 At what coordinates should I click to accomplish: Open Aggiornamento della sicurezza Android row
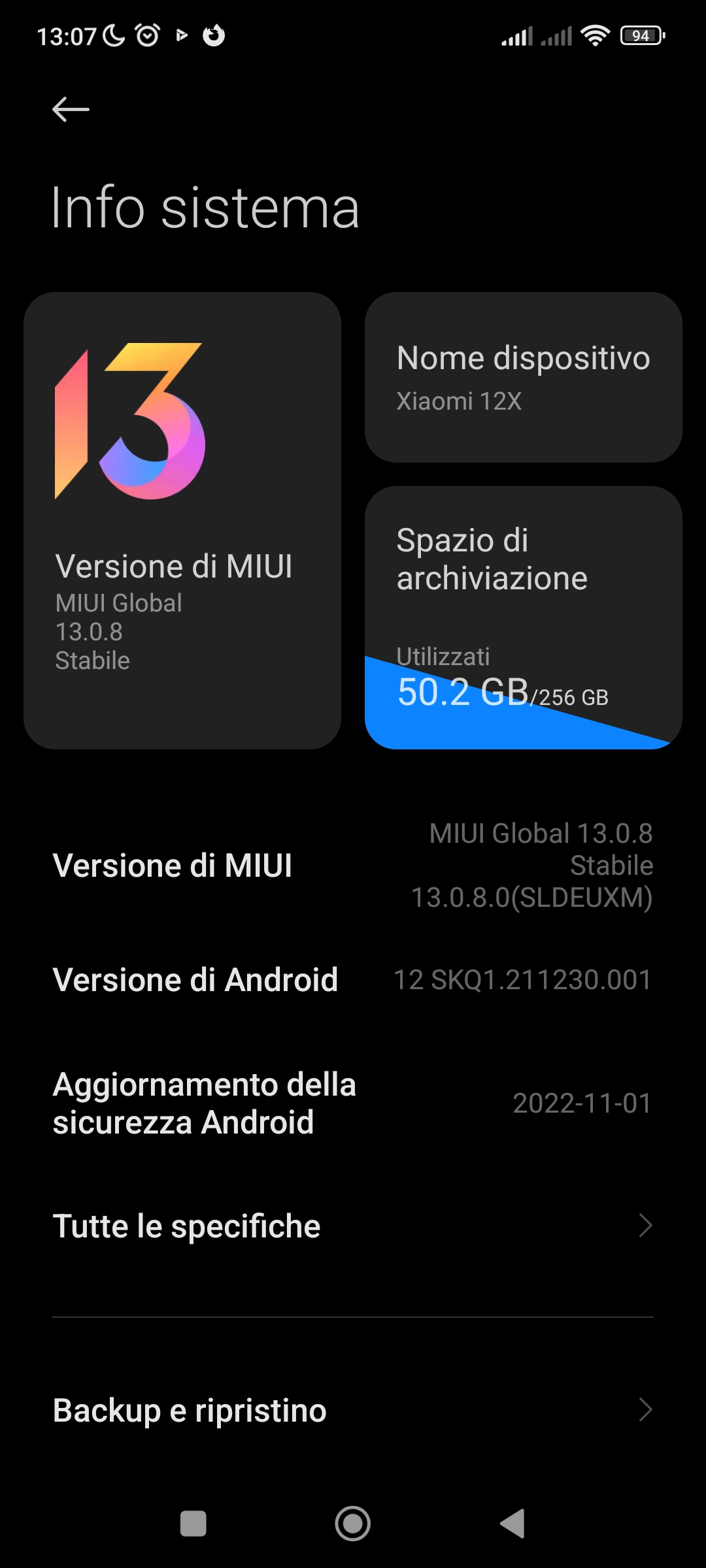click(353, 1103)
